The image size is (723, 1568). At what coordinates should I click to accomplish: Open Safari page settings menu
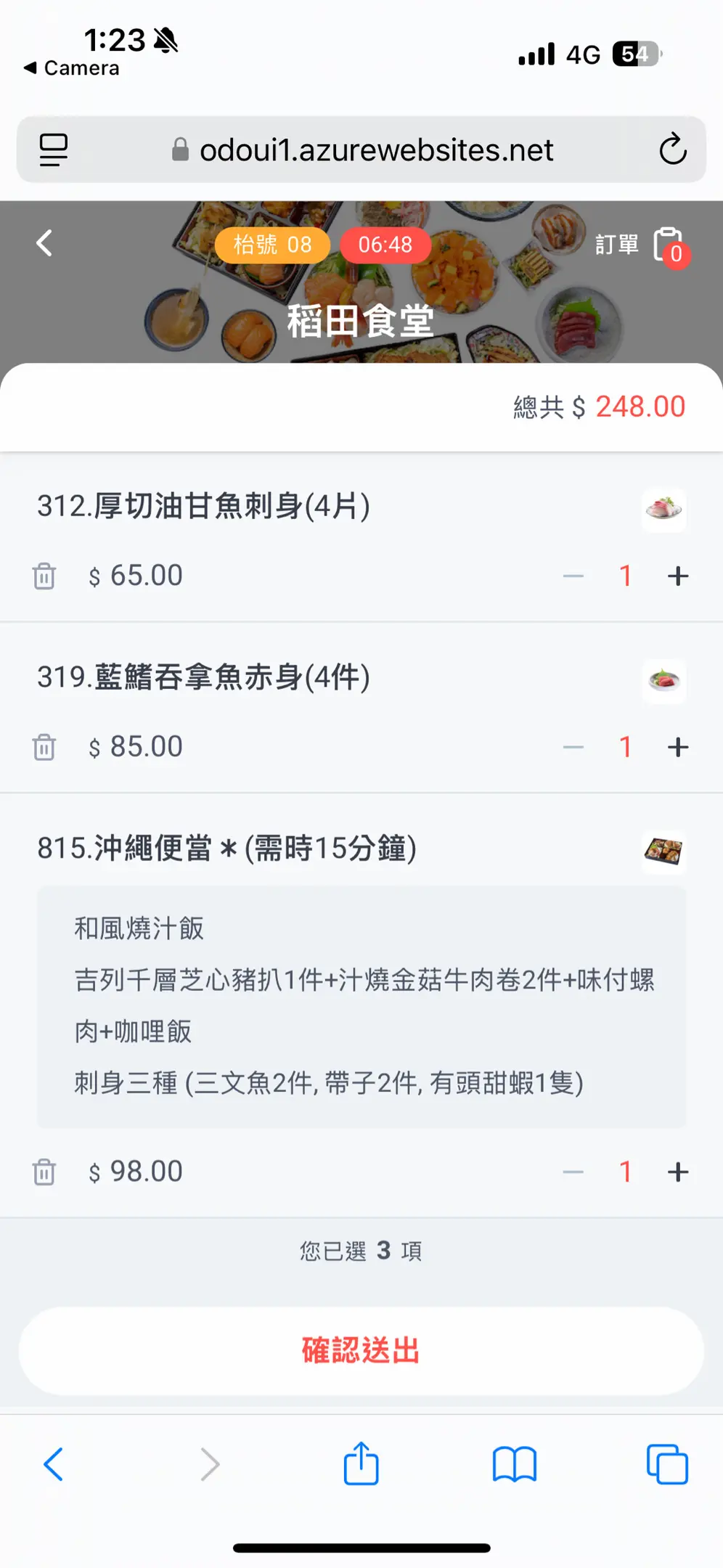point(53,150)
